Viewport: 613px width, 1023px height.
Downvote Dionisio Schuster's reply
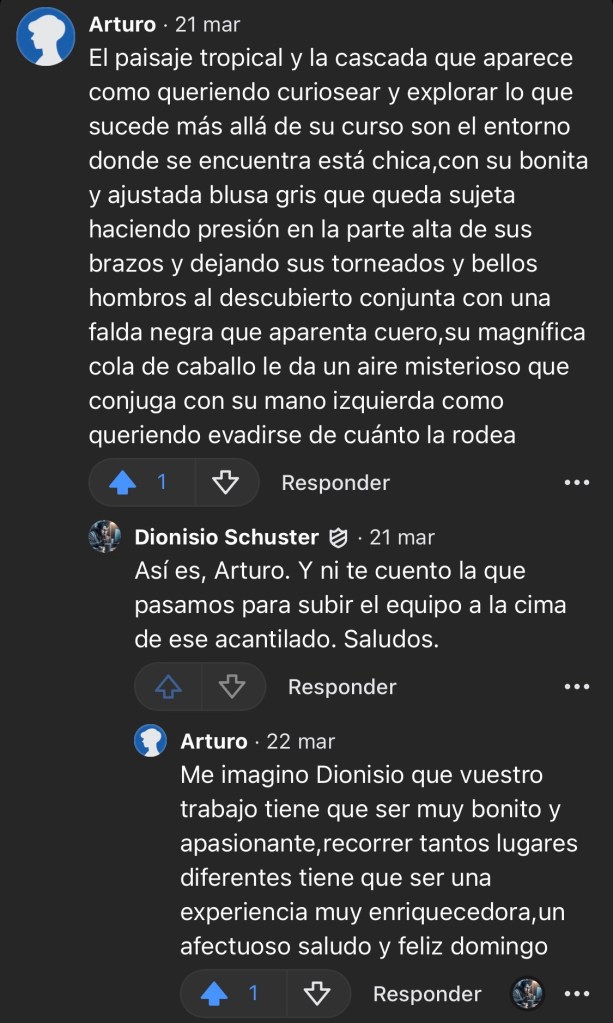click(232, 687)
